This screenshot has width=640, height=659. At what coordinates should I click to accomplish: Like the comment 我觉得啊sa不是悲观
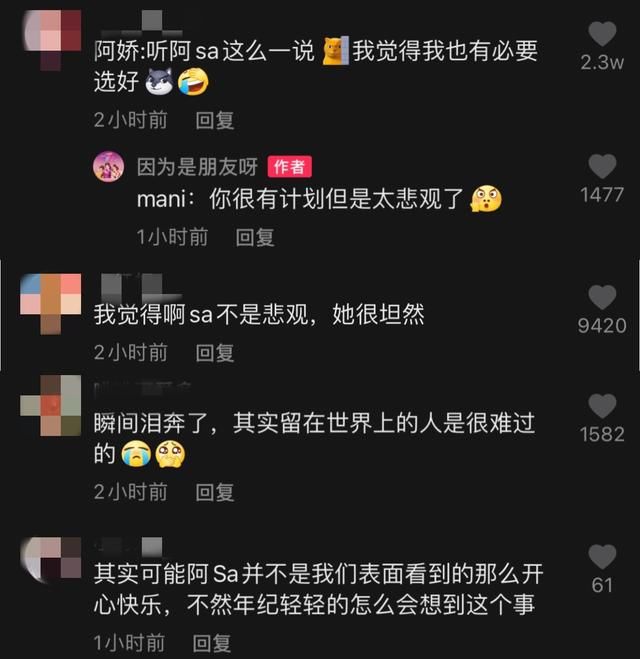click(x=602, y=297)
